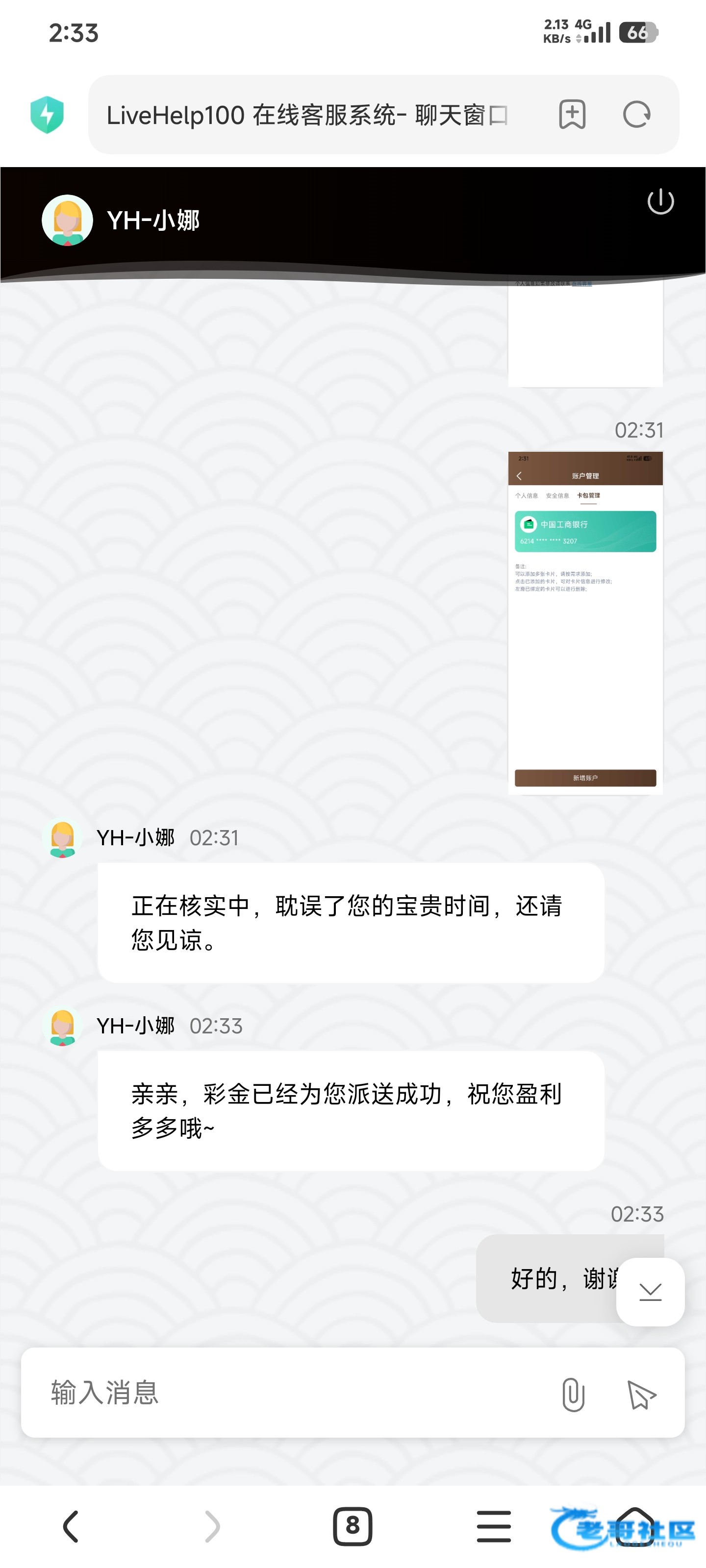
Task: Bookmark this page in the browser
Action: pos(572,115)
